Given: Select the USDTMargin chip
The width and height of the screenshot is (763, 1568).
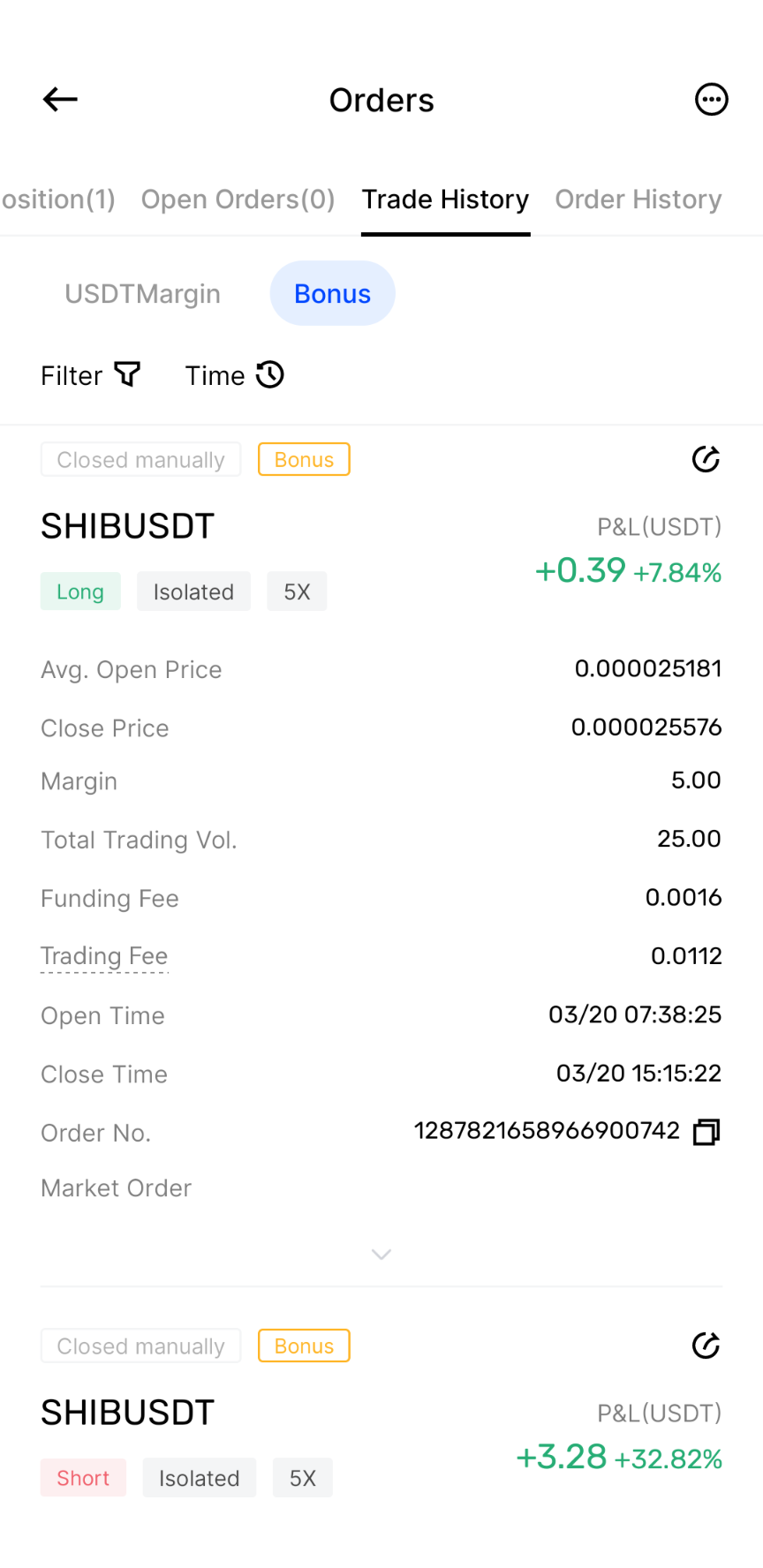Looking at the screenshot, I should click(x=142, y=294).
